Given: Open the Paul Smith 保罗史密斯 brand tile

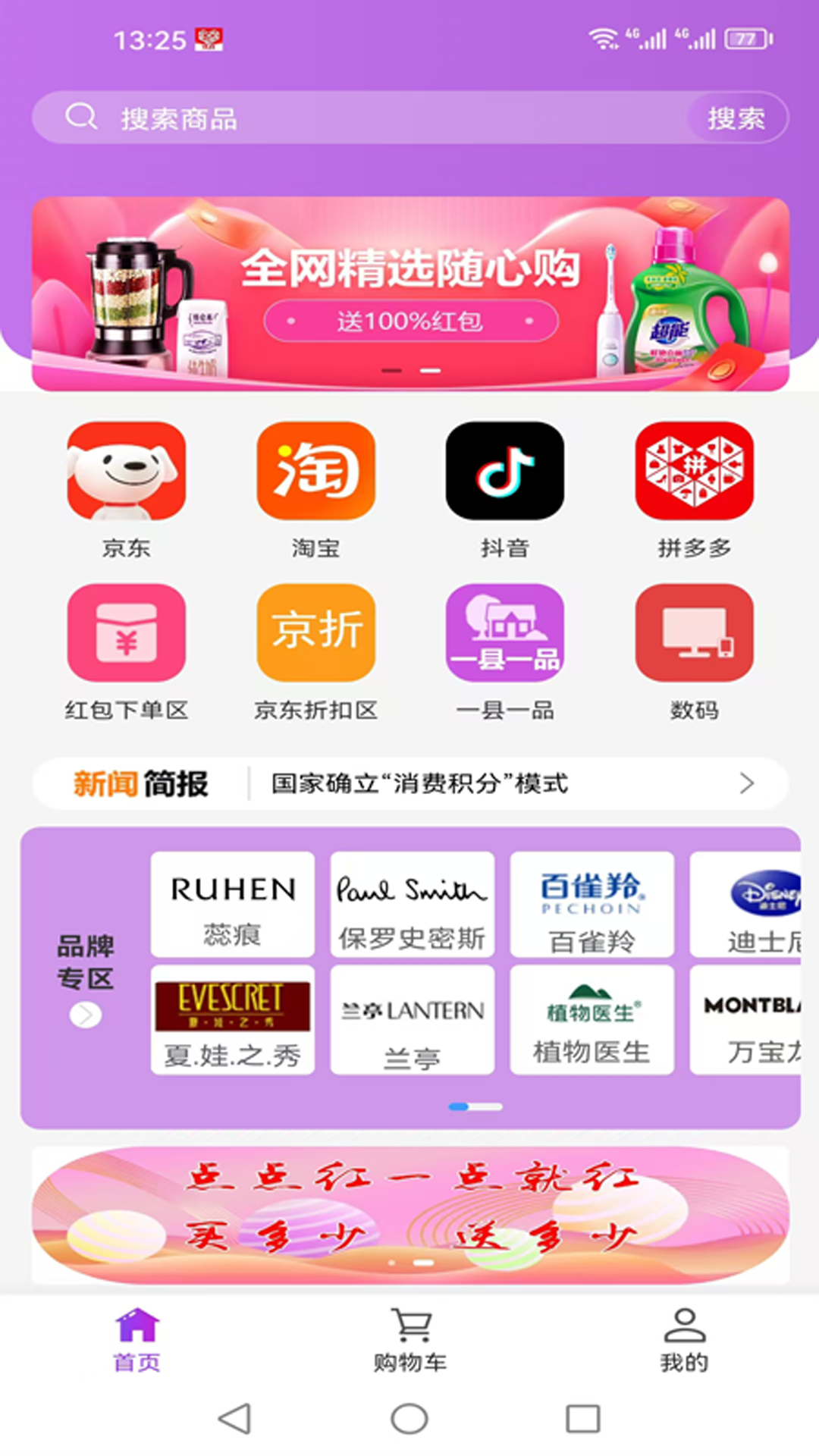Looking at the screenshot, I should (412, 904).
